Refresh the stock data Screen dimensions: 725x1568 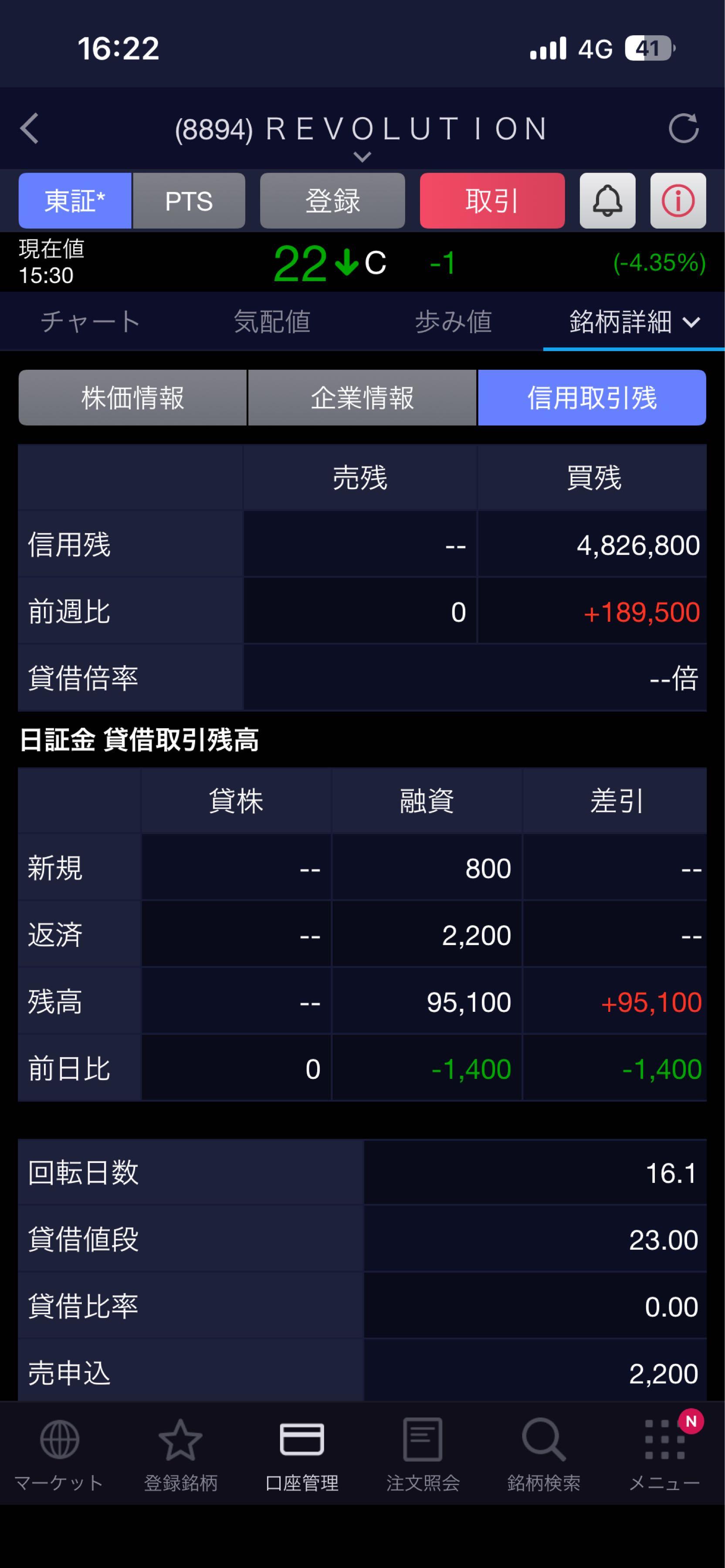point(683,128)
